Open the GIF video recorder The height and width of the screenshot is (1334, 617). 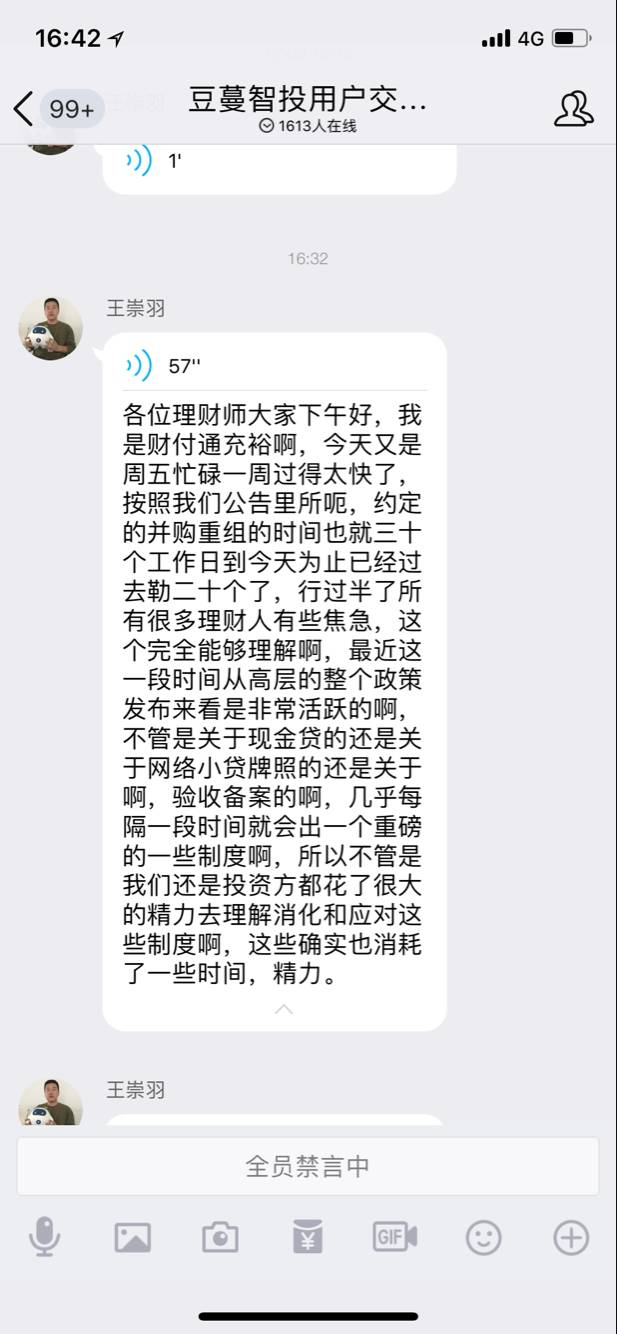pyautogui.click(x=395, y=1238)
